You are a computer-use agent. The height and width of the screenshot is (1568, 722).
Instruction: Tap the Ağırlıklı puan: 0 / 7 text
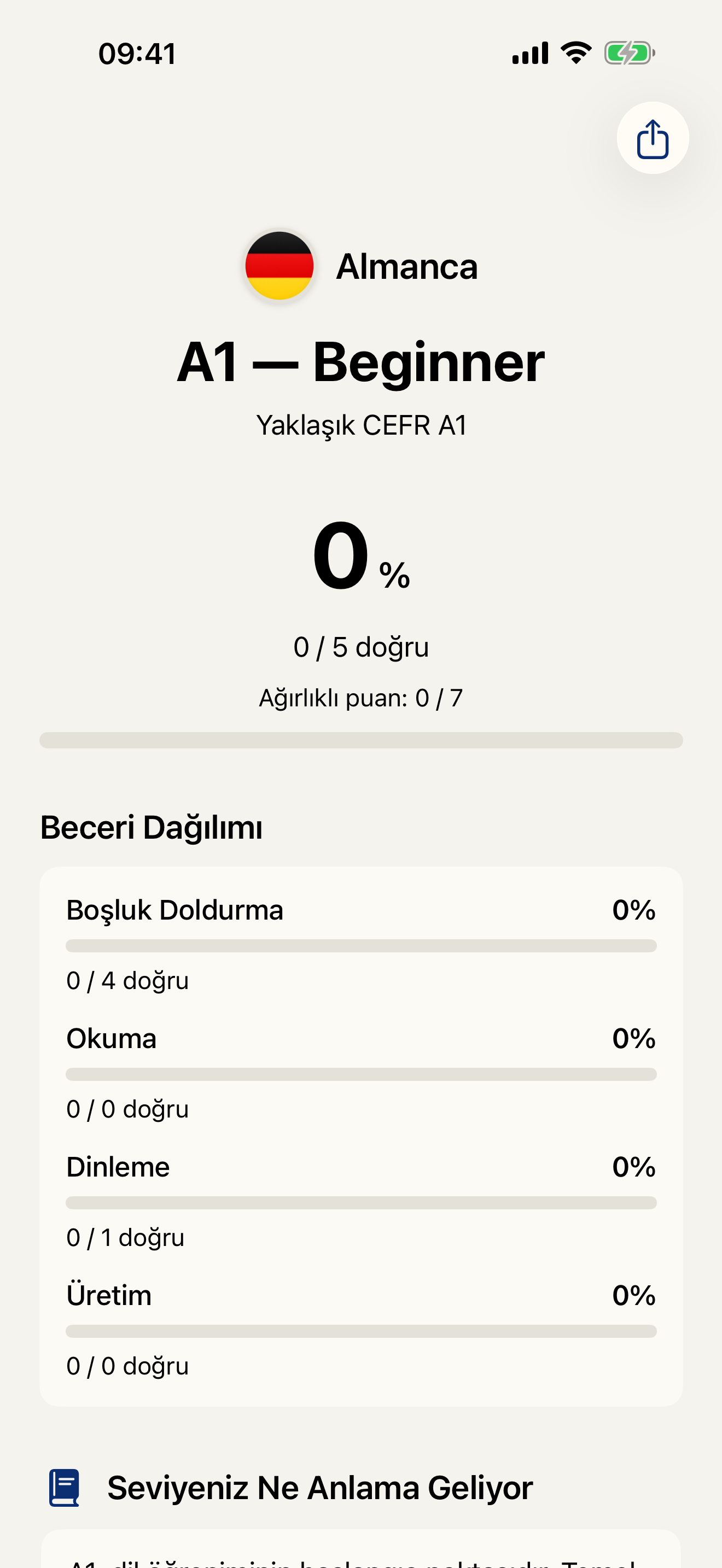point(361,699)
